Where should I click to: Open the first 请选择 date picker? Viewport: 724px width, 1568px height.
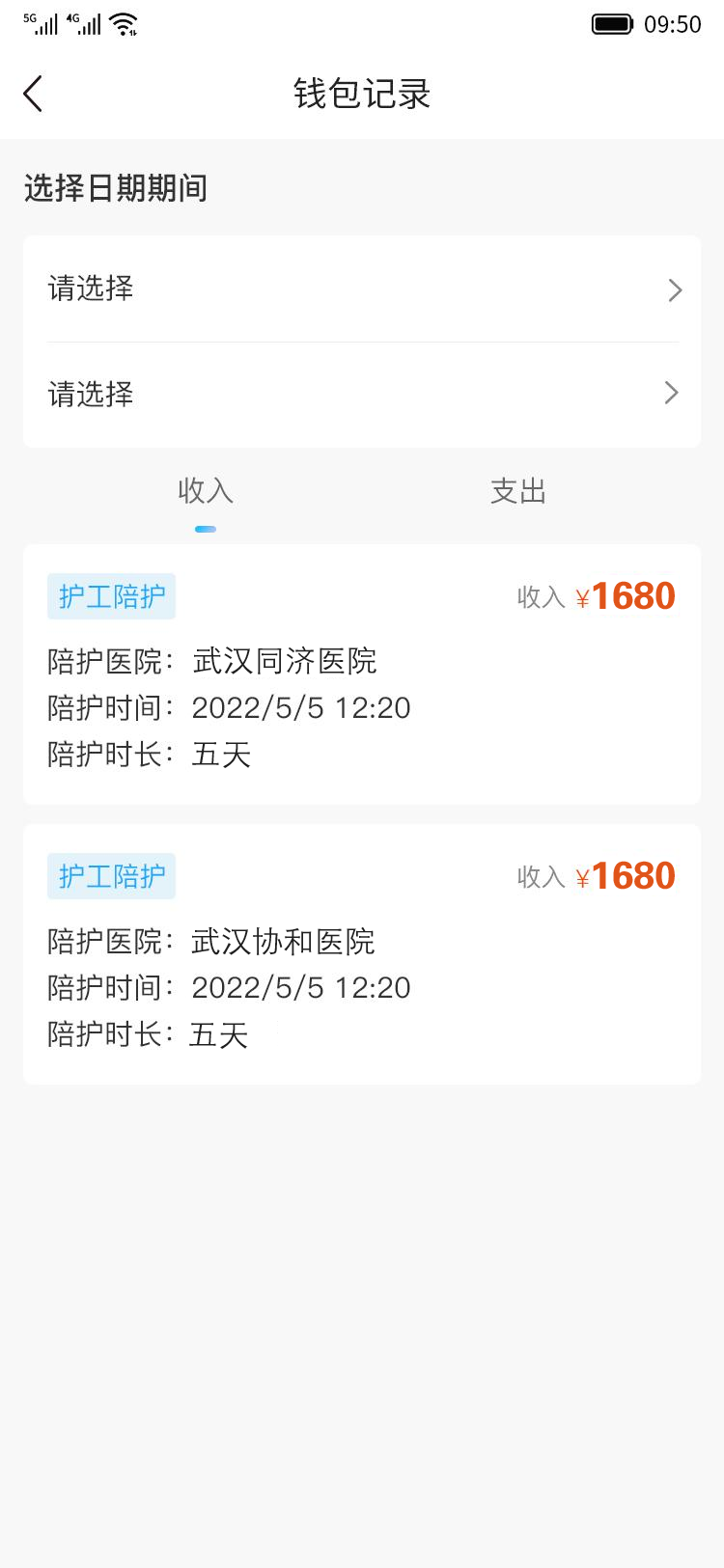pyautogui.click(x=362, y=289)
